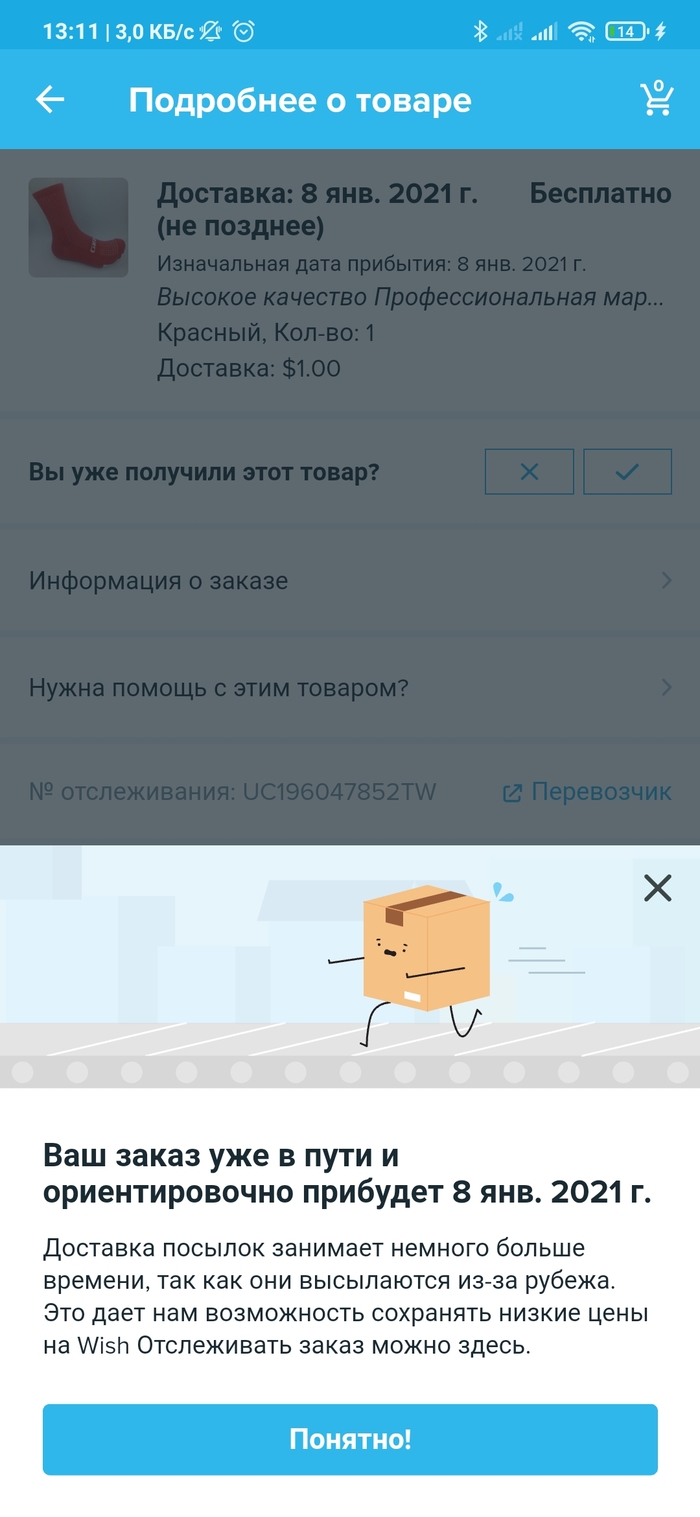Screen dimensions: 700x1517
Task: Open Информация о заказе
Action: 350,581
